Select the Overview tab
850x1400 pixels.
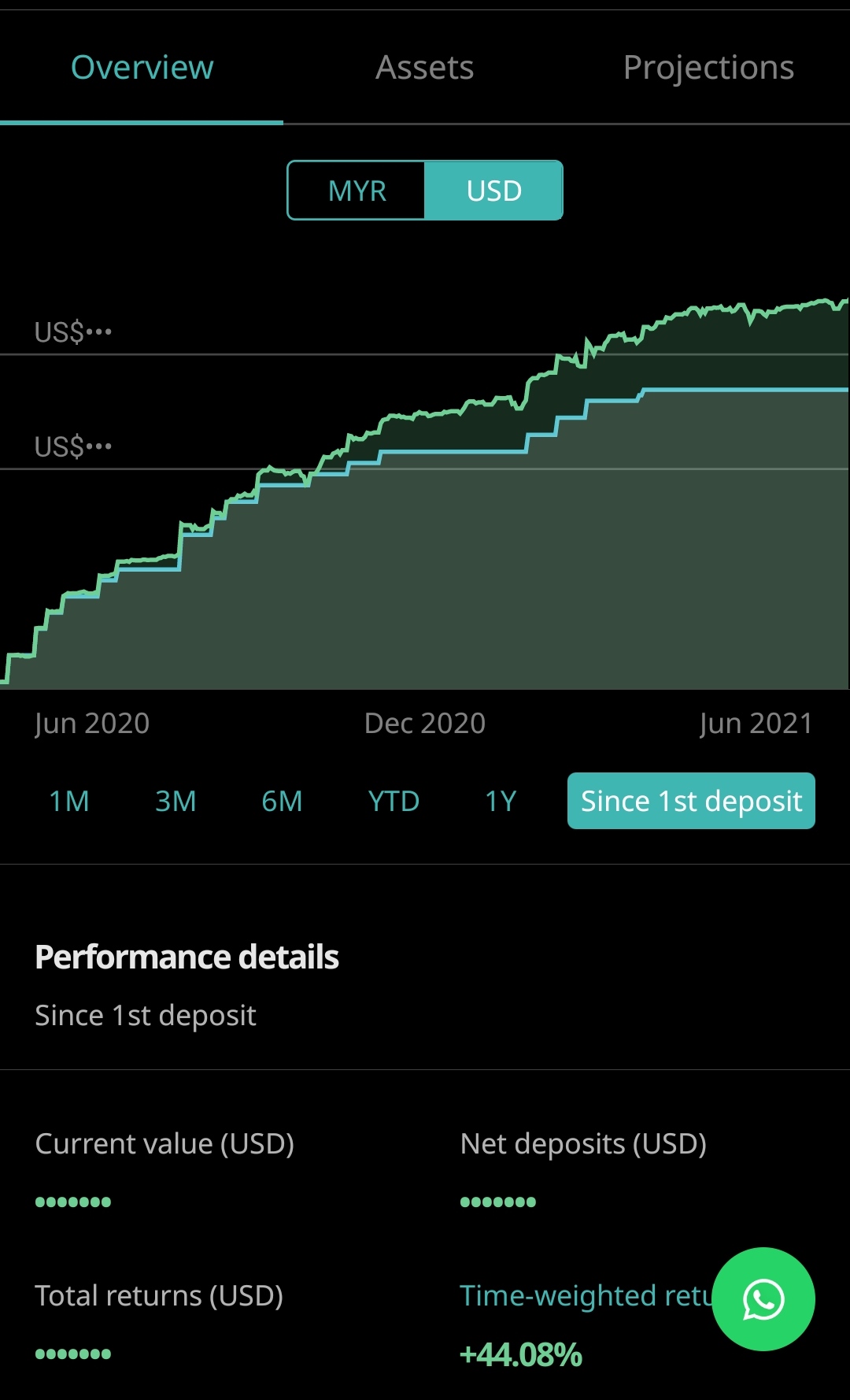coord(142,68)
